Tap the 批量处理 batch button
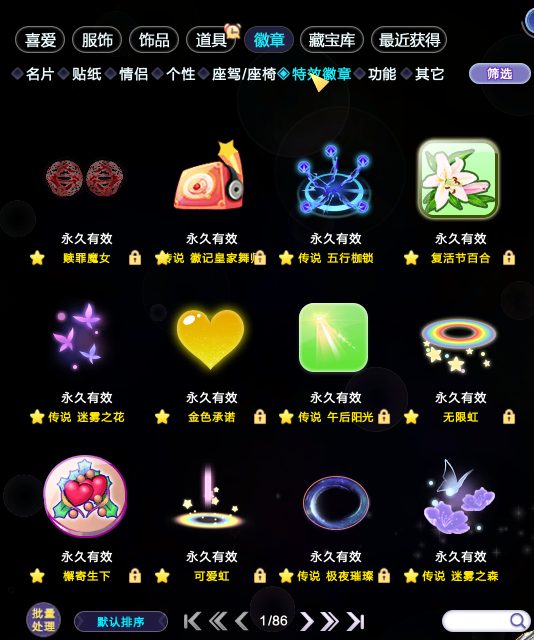Viewport: 534px width, 640px height. (43, 620)
